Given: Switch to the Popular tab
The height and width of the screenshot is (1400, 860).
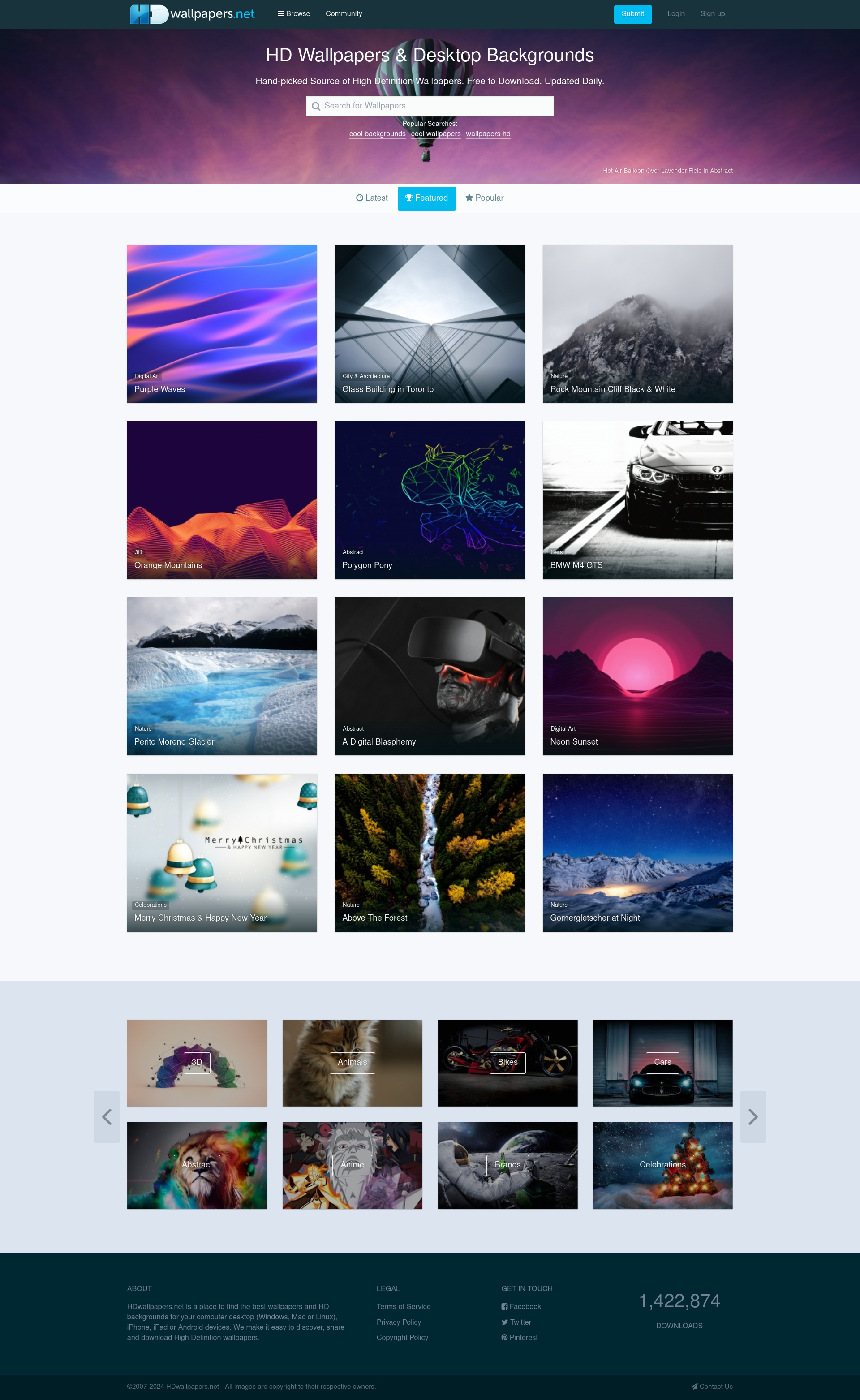Looking at the screenshot, I should (x=484, y=198).
